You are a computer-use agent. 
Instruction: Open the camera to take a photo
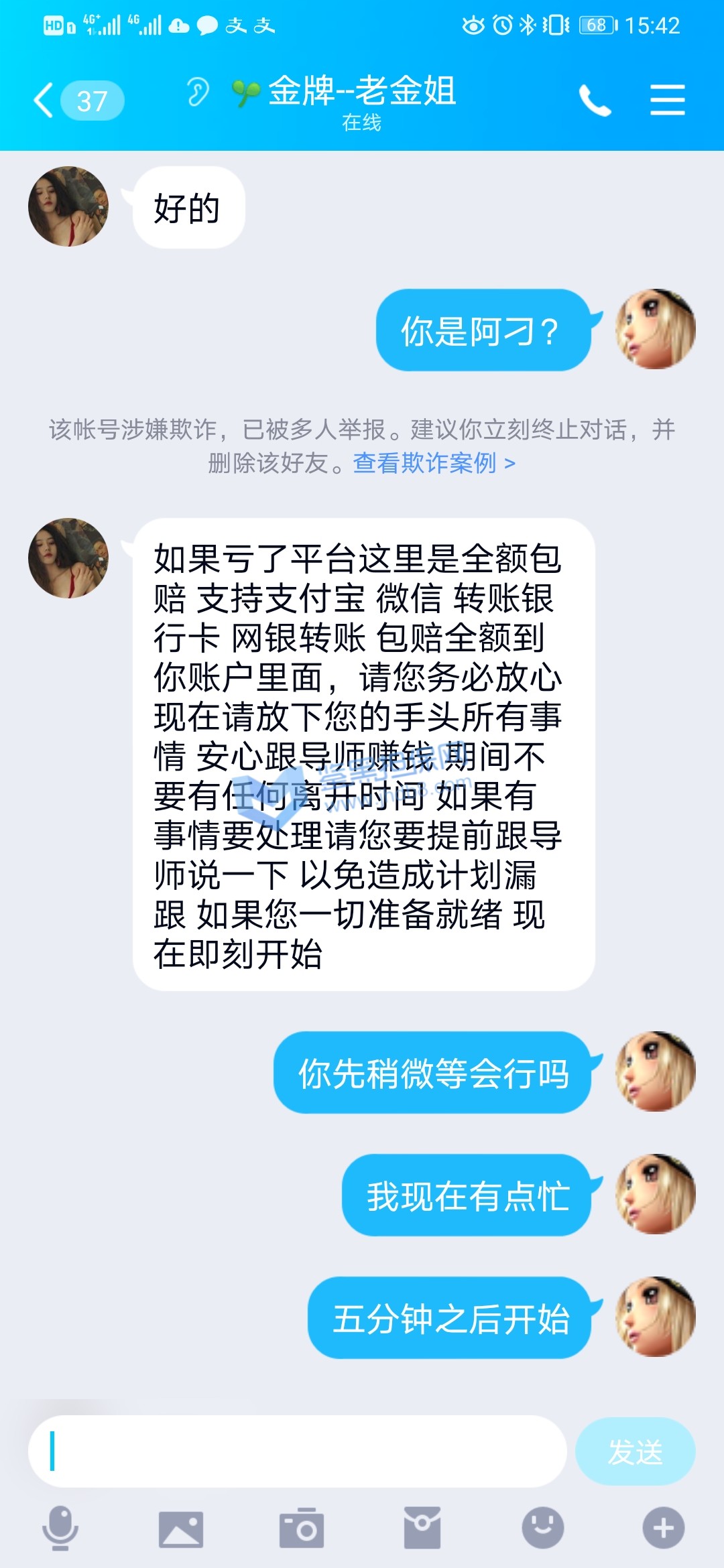pyautogui.click(x=302, y=1529)
